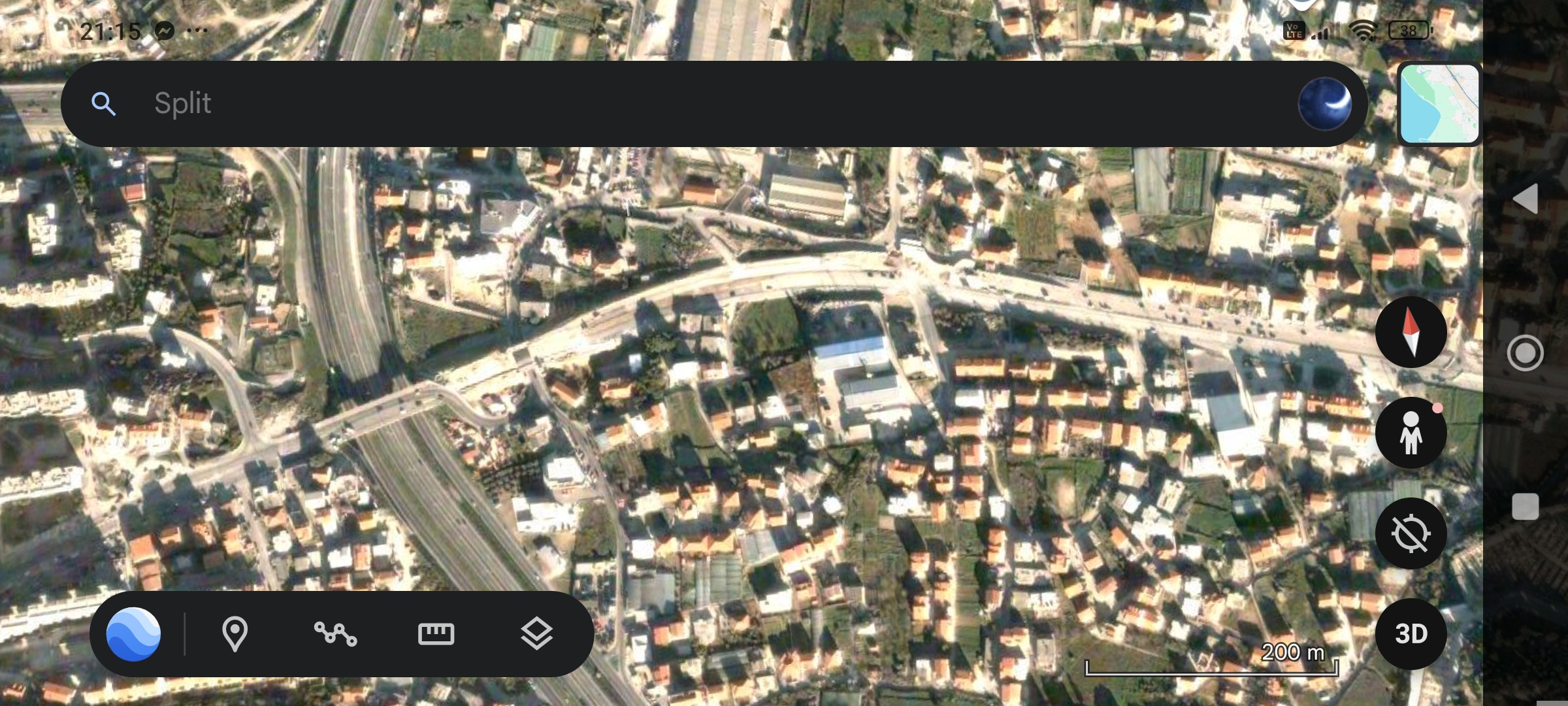The height and width of the screenshot is (706, 1568).
Task: Open the mini map thumbnail
Action: (1439, 104)
